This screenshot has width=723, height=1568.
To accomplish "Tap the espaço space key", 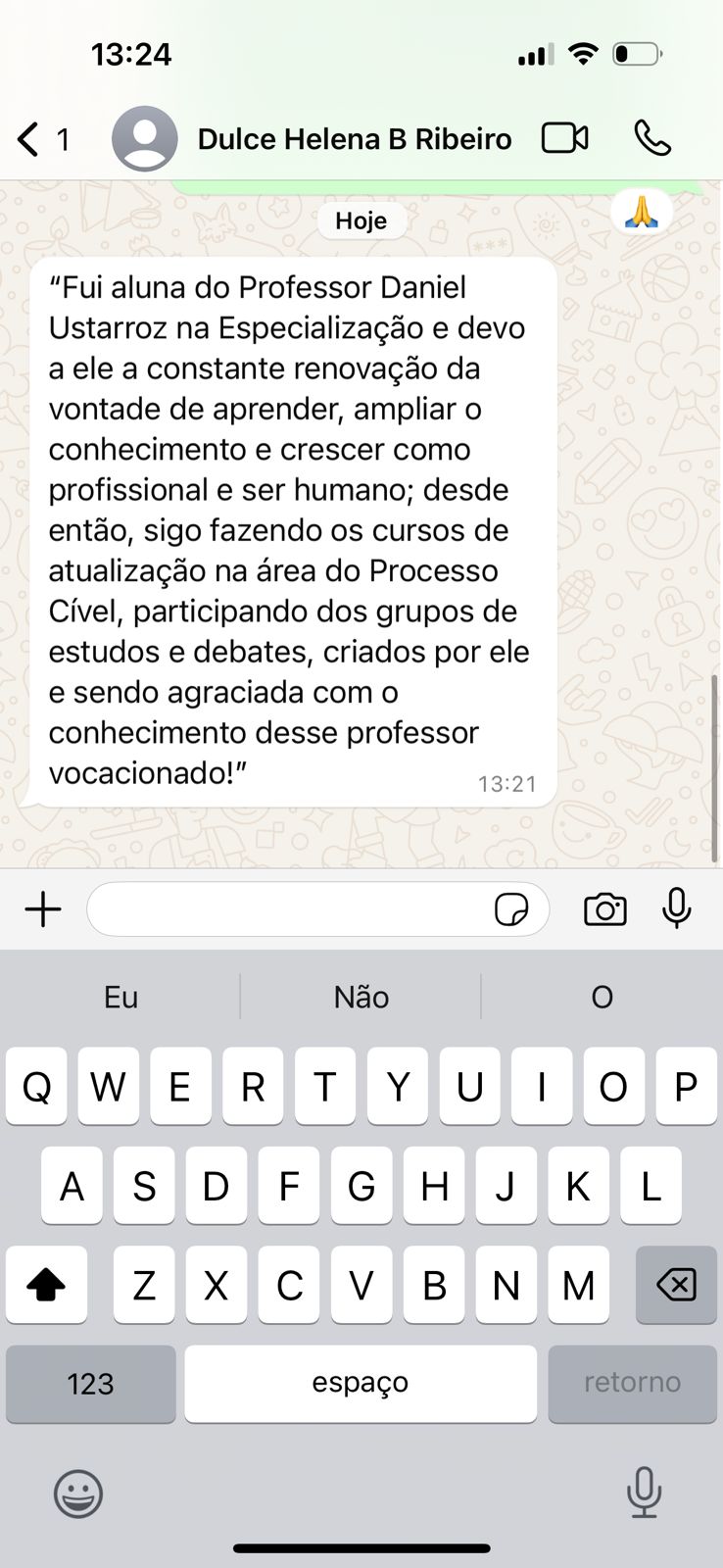I will (360, 1383).
